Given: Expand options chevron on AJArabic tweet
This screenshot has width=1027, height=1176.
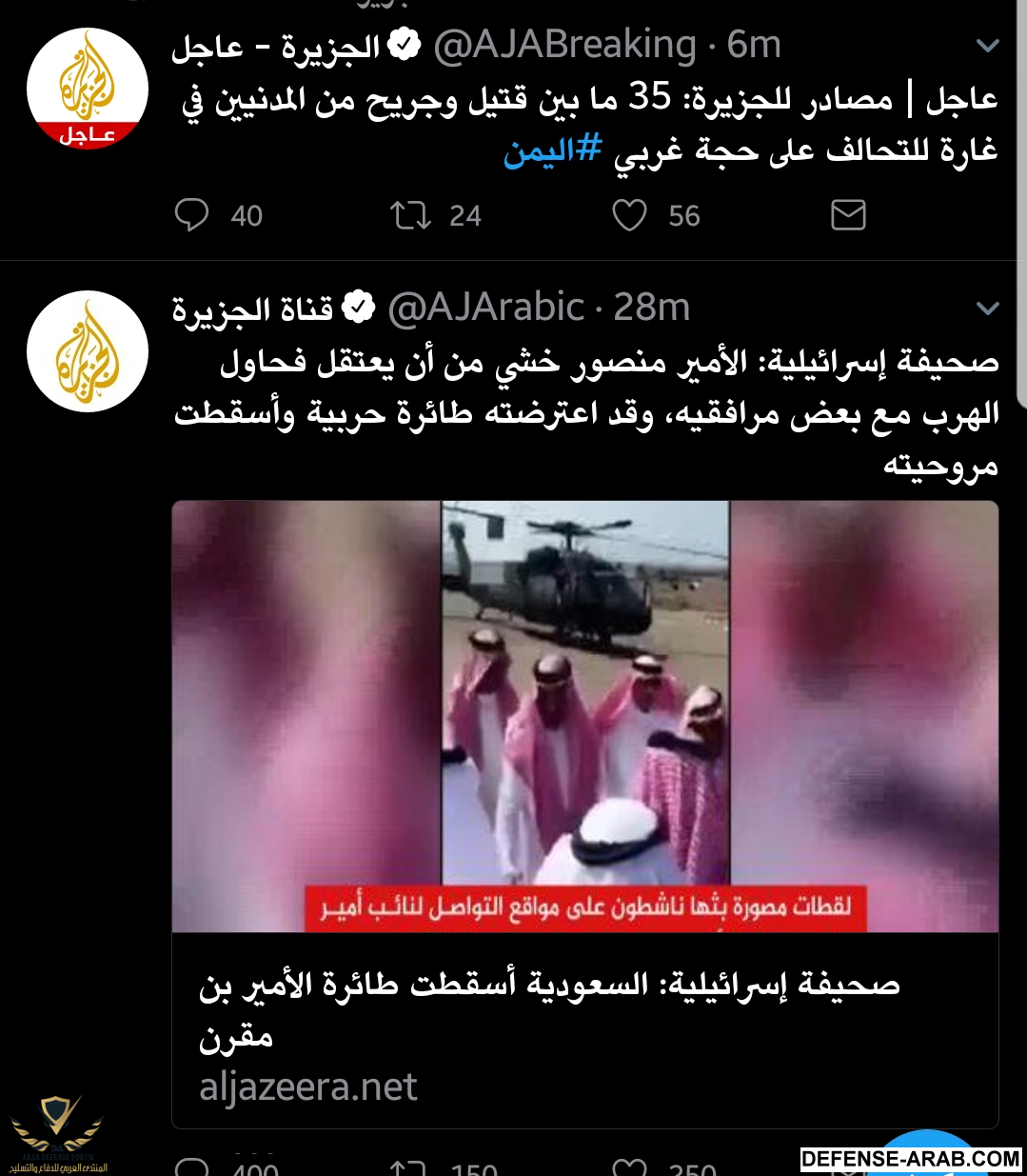Looking at the screenshot, I should tap(988, 309).
